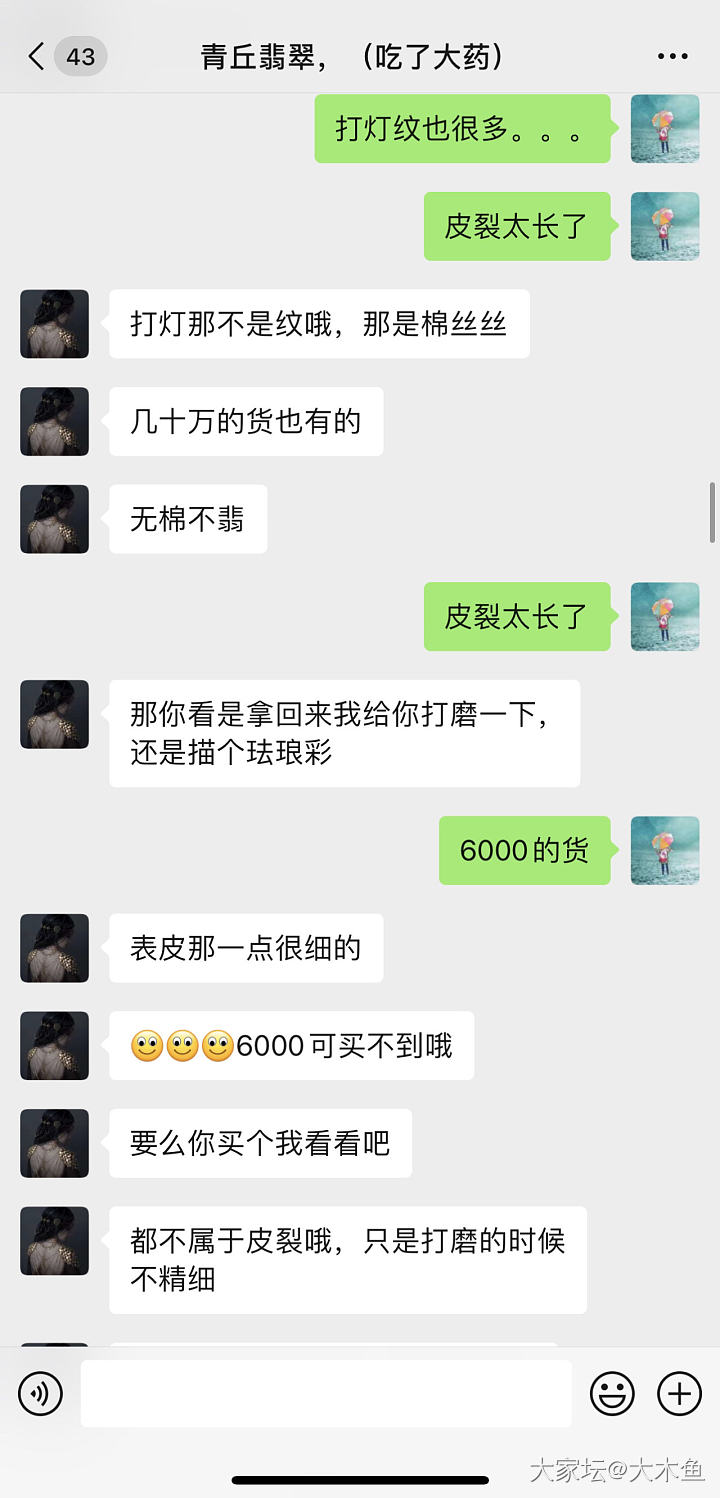Screen dimensions: 720x1498
Task: Focus the message text field
Action: (326, 1393)
